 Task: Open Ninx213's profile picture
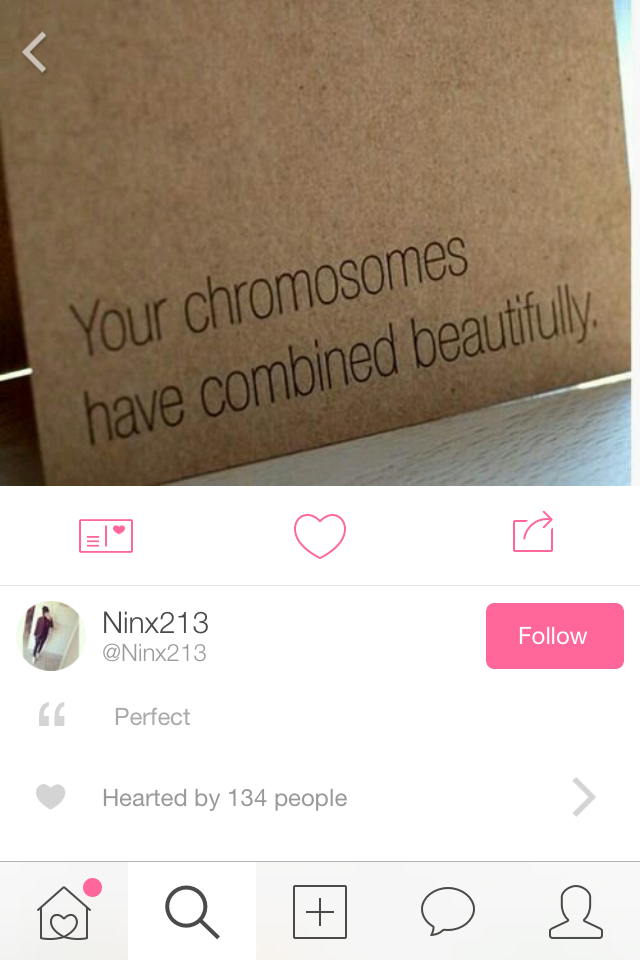[52, 636]
